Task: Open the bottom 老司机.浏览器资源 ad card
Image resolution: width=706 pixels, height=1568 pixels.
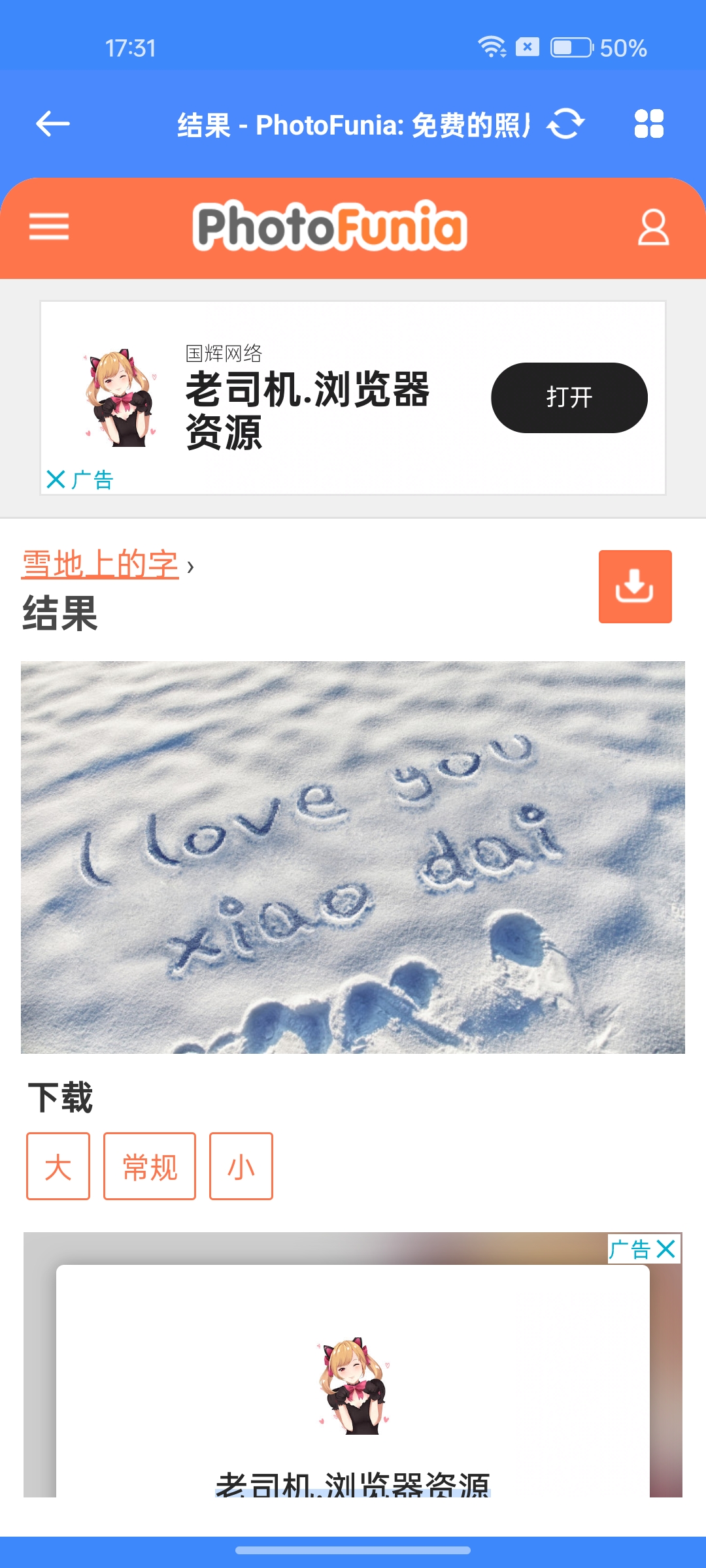Action: point(353,1381)
